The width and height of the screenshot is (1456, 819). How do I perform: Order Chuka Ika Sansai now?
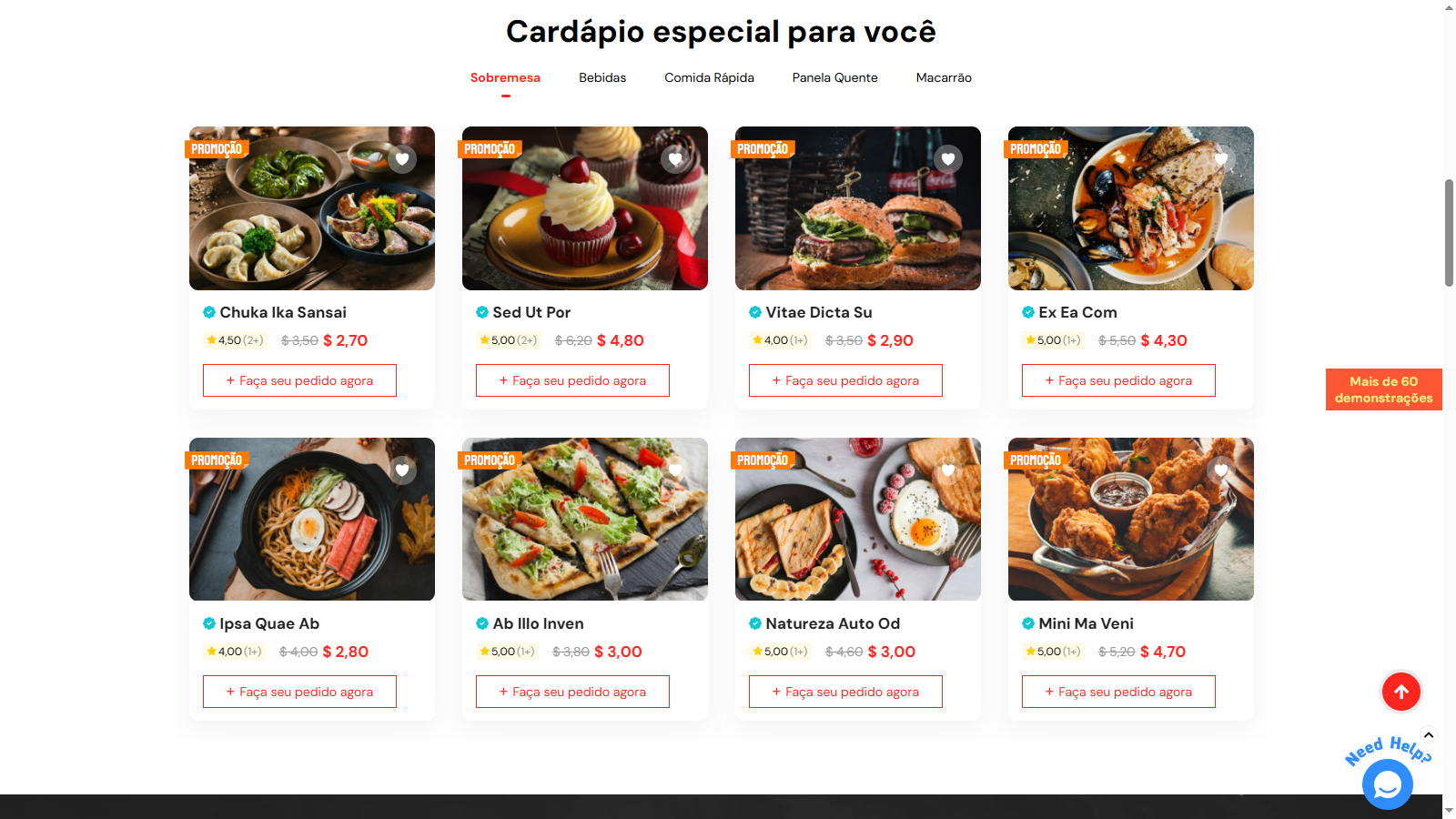pyautogui.click(x=299, y=380)
